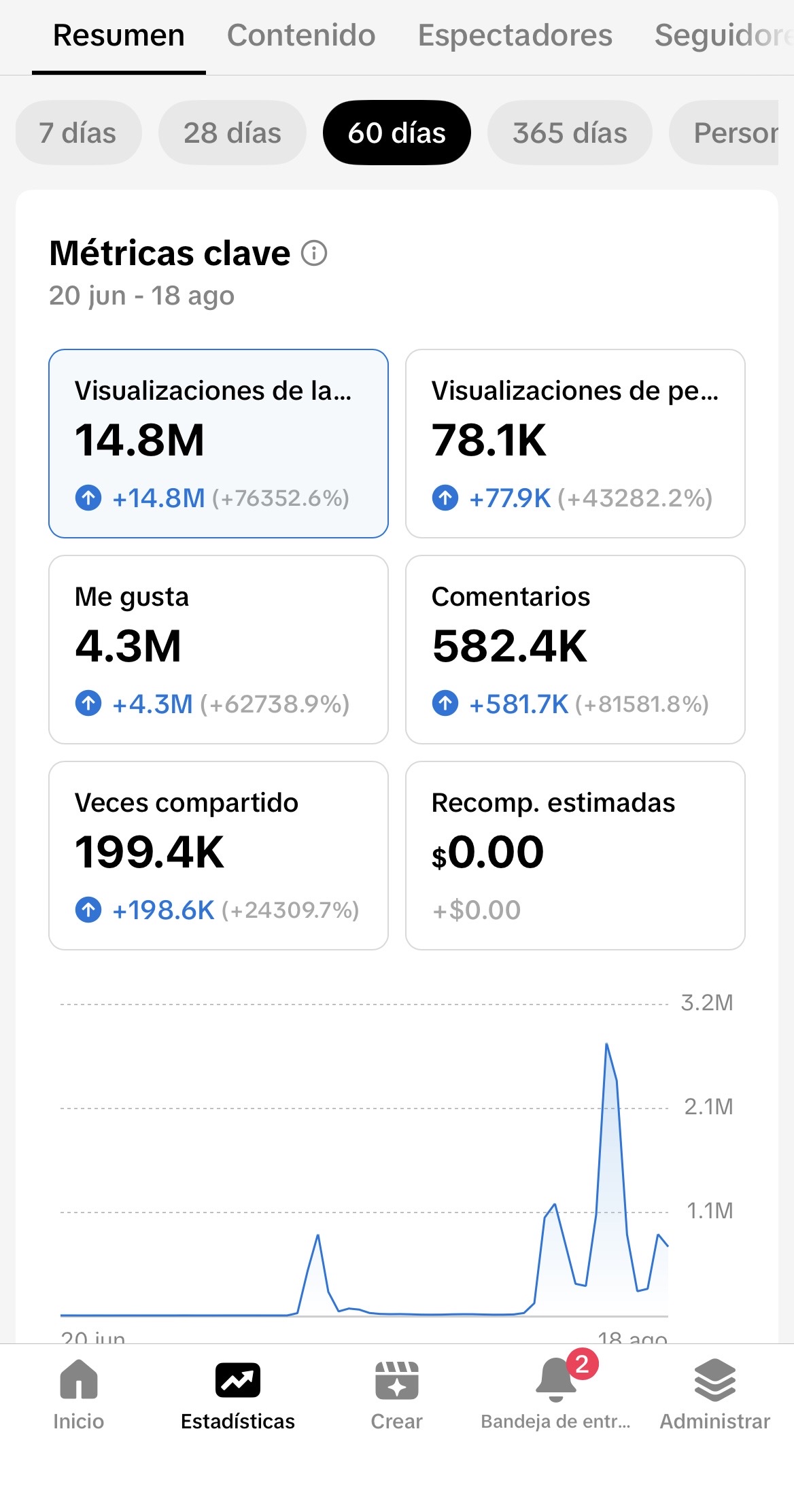Select the 28 días range chip

232,133
